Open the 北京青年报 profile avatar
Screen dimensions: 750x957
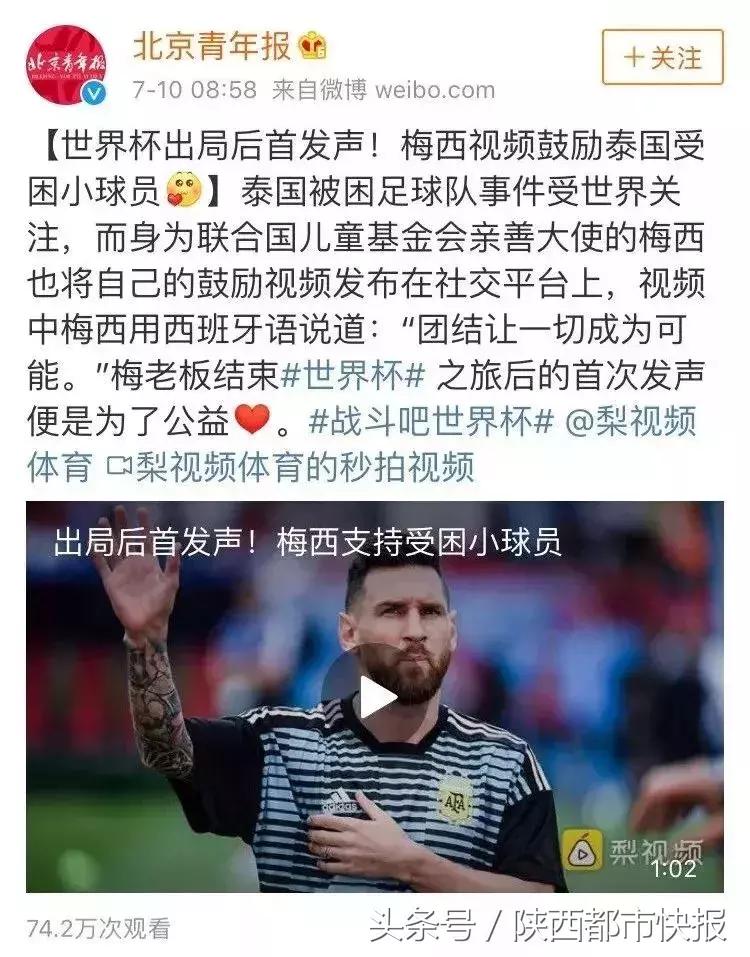tap(68, 64)
